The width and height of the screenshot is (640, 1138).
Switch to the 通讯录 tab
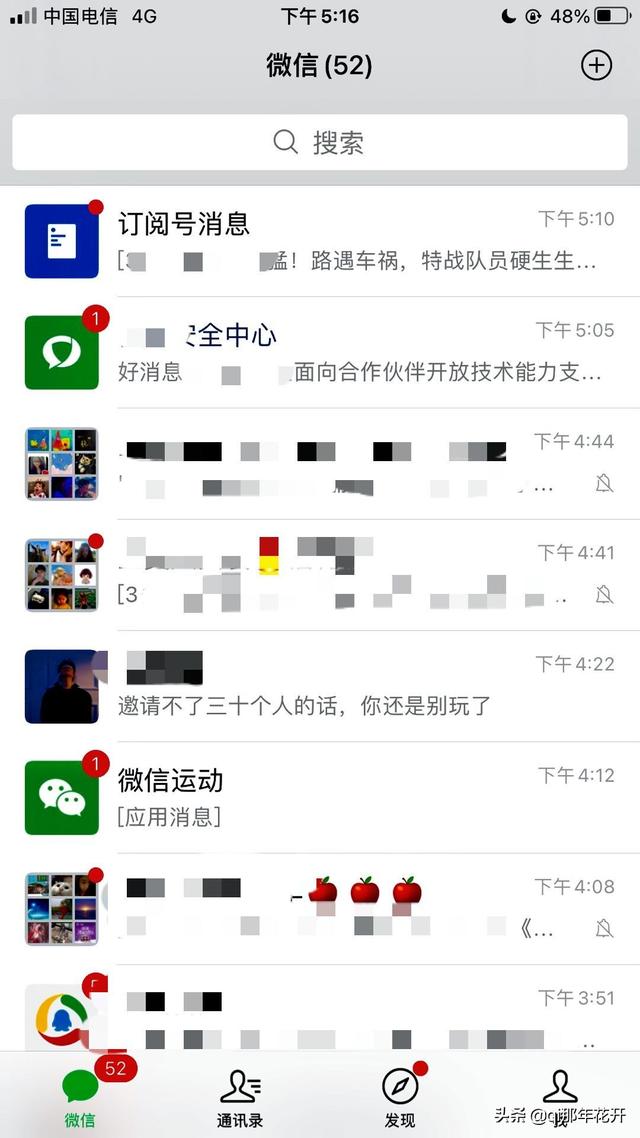tap(240, 1097)
